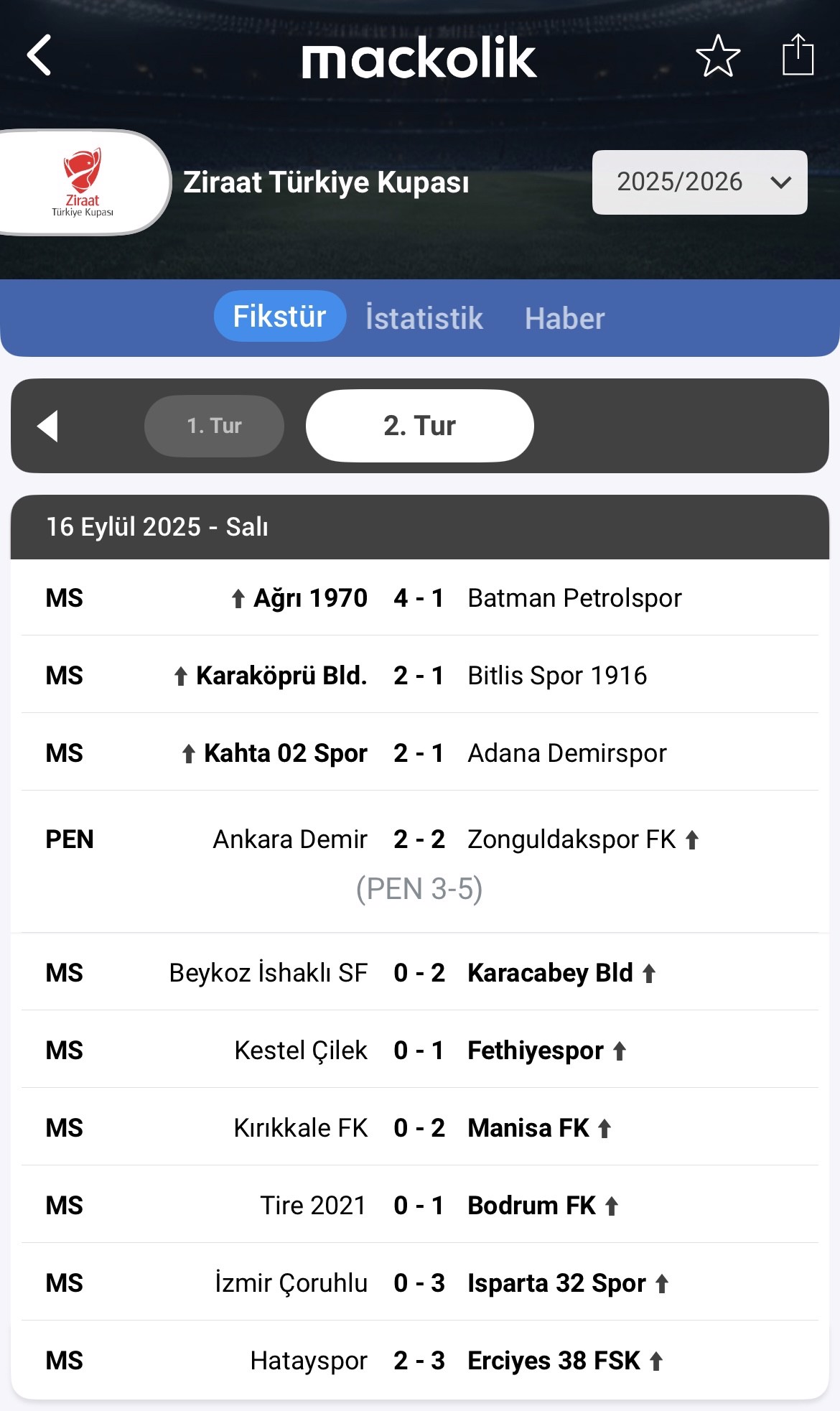Add Ziraat Türkiye Kupası to favorites
This screenshot has width=840, height=1411.
tap(718, 55)
